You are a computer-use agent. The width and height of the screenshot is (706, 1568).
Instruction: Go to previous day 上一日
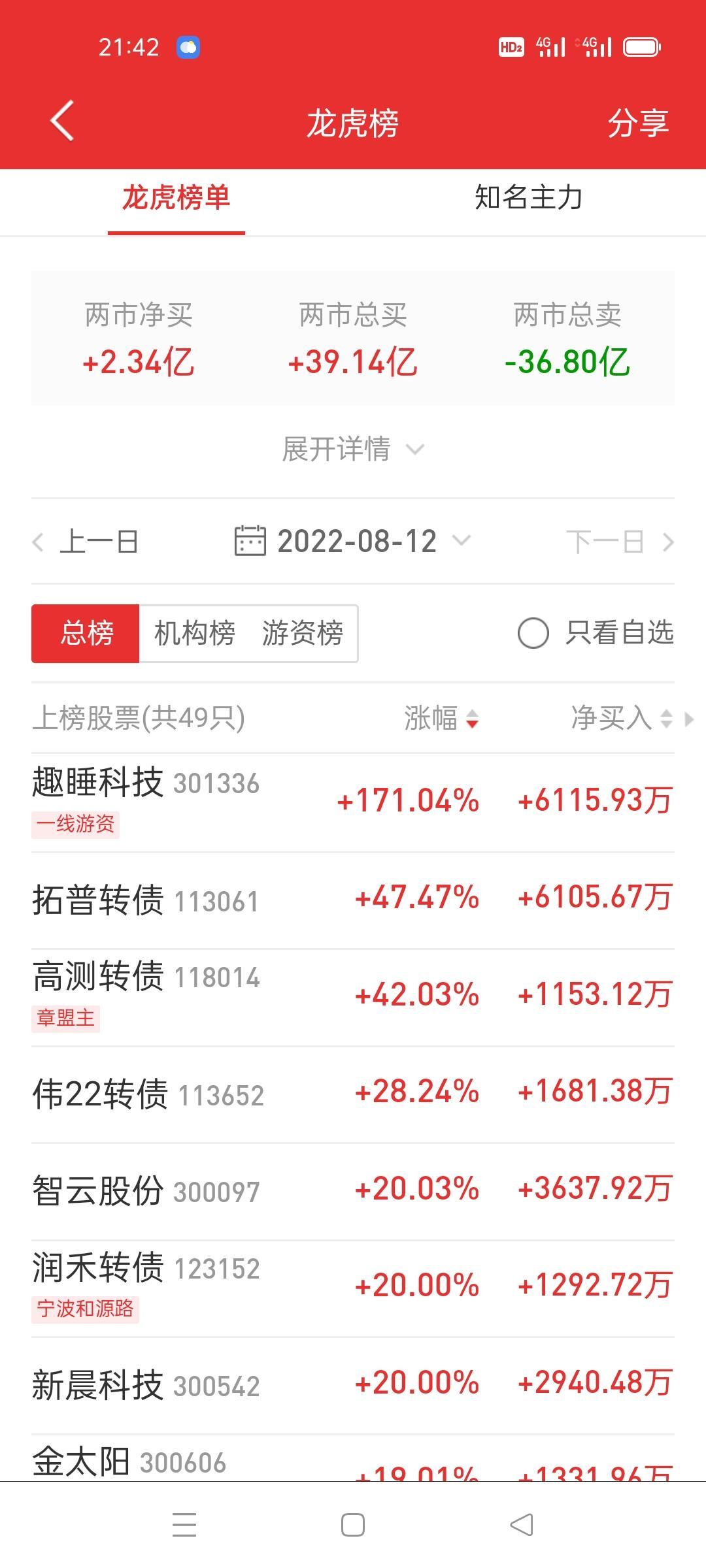point(86,542)
